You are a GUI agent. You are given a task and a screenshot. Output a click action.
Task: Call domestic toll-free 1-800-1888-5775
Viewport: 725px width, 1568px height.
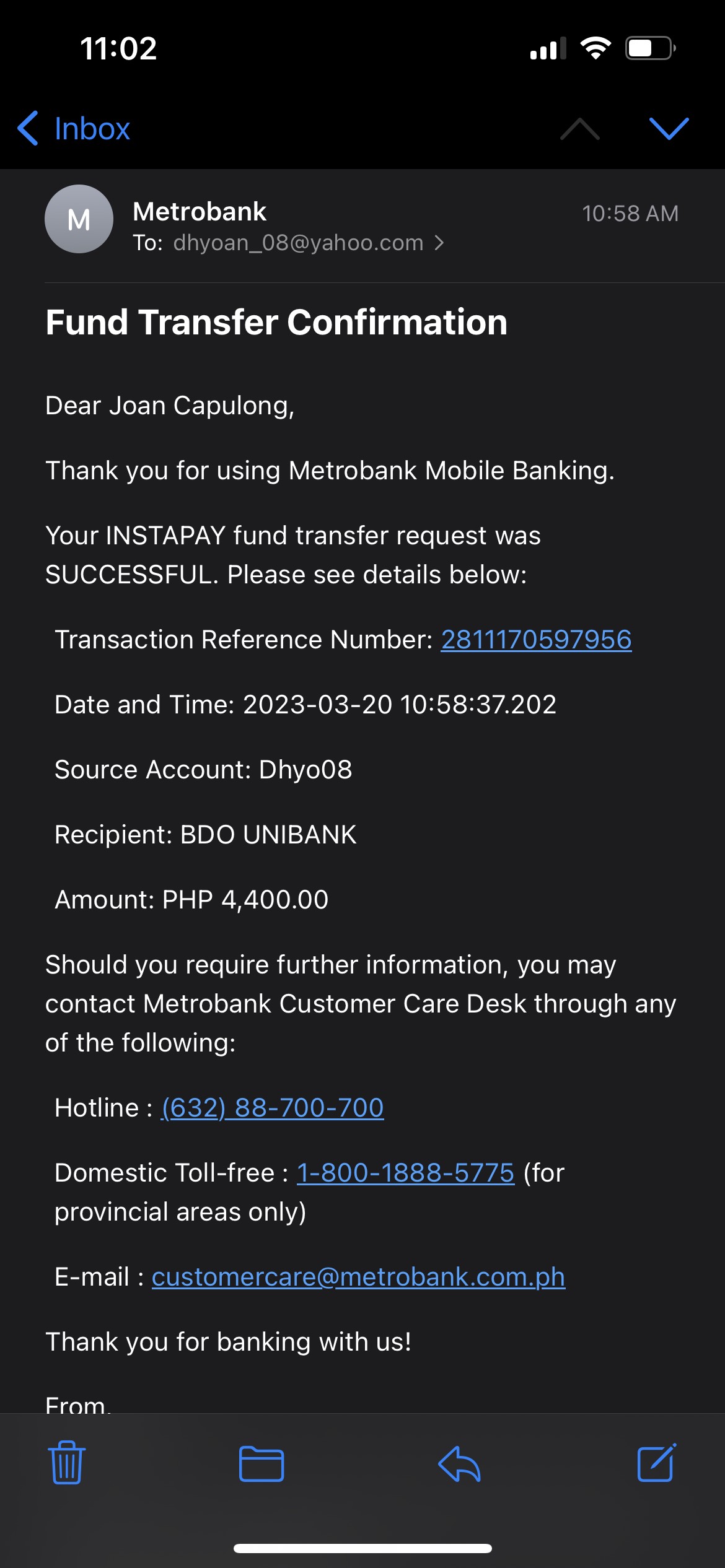click(405, 1173)
